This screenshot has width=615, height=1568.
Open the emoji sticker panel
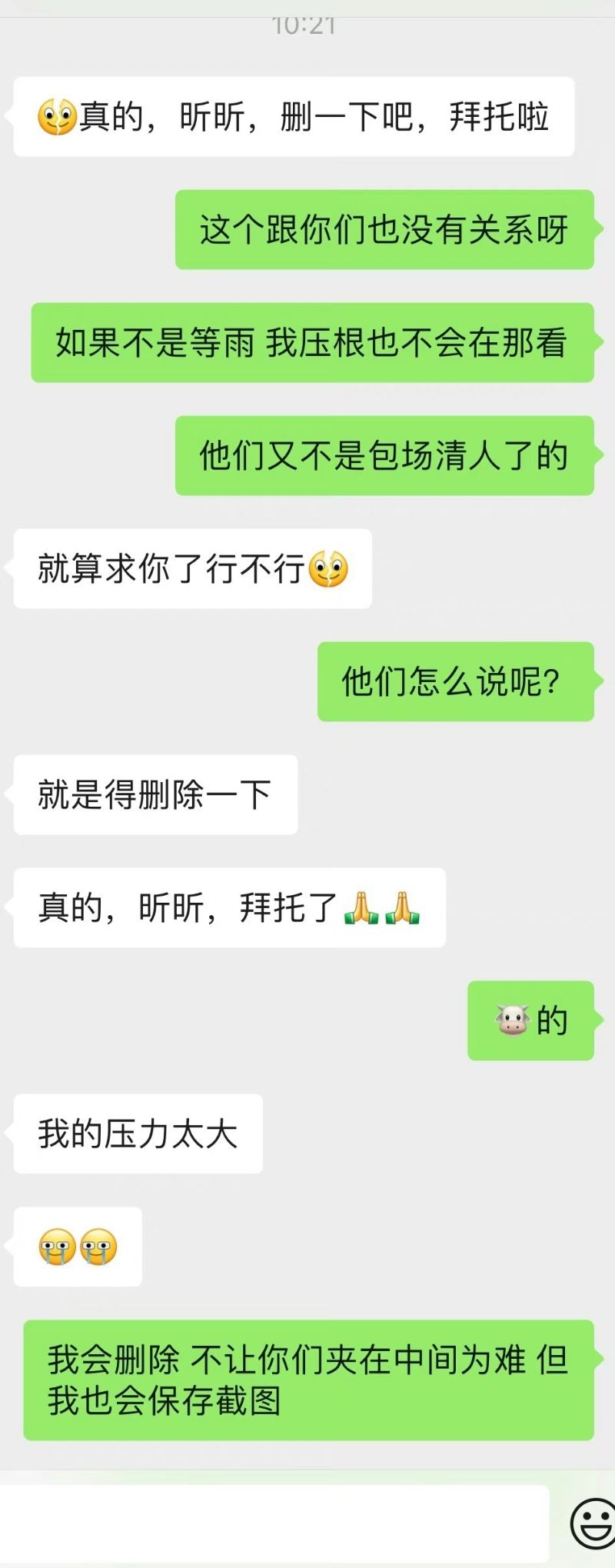(593, 1523)
